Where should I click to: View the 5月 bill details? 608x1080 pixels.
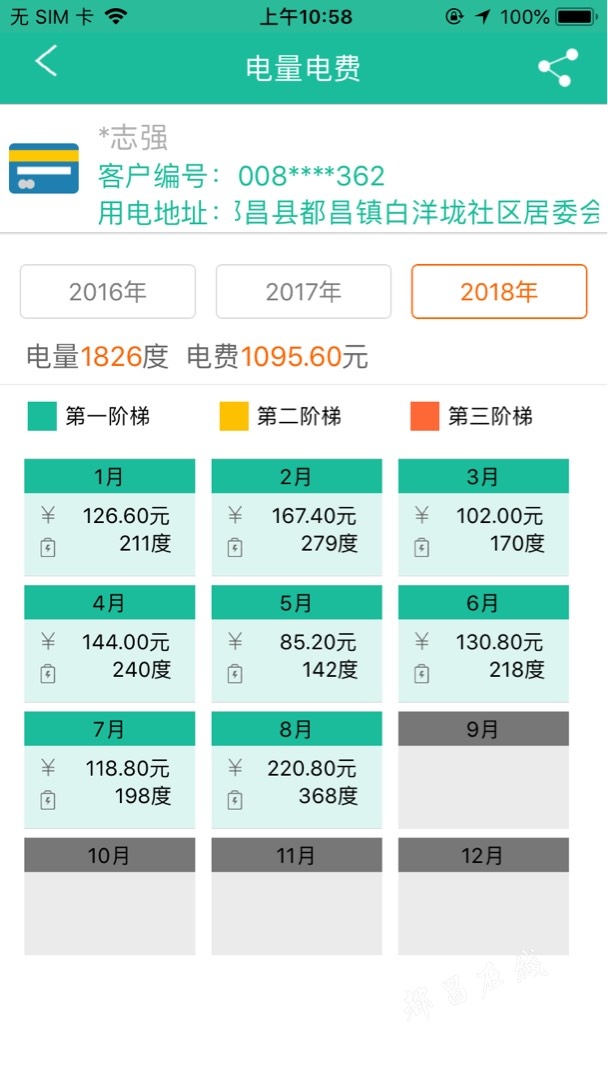(296, 644)
